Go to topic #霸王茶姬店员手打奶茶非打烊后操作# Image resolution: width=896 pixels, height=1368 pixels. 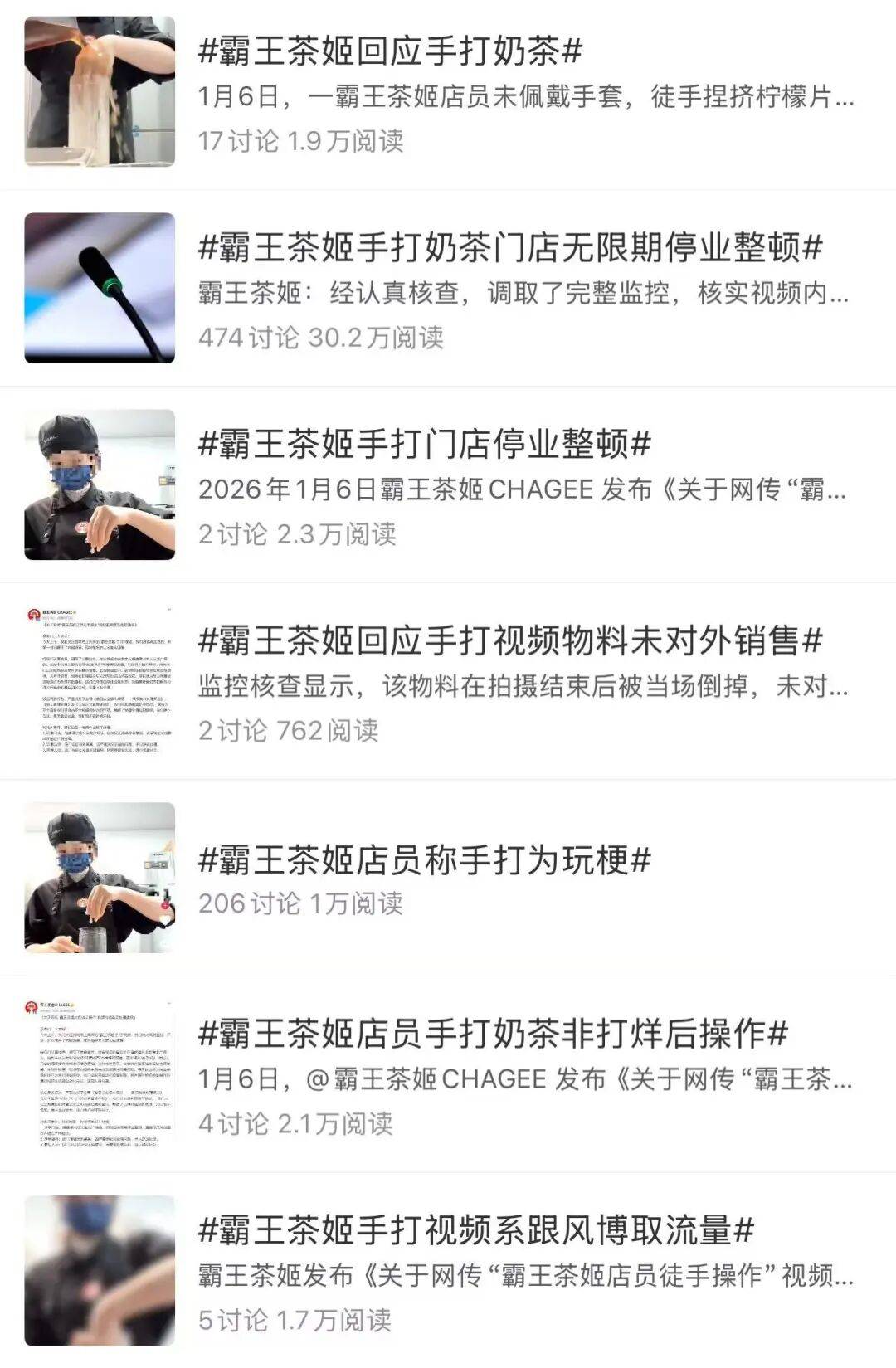pos(493,1034)
